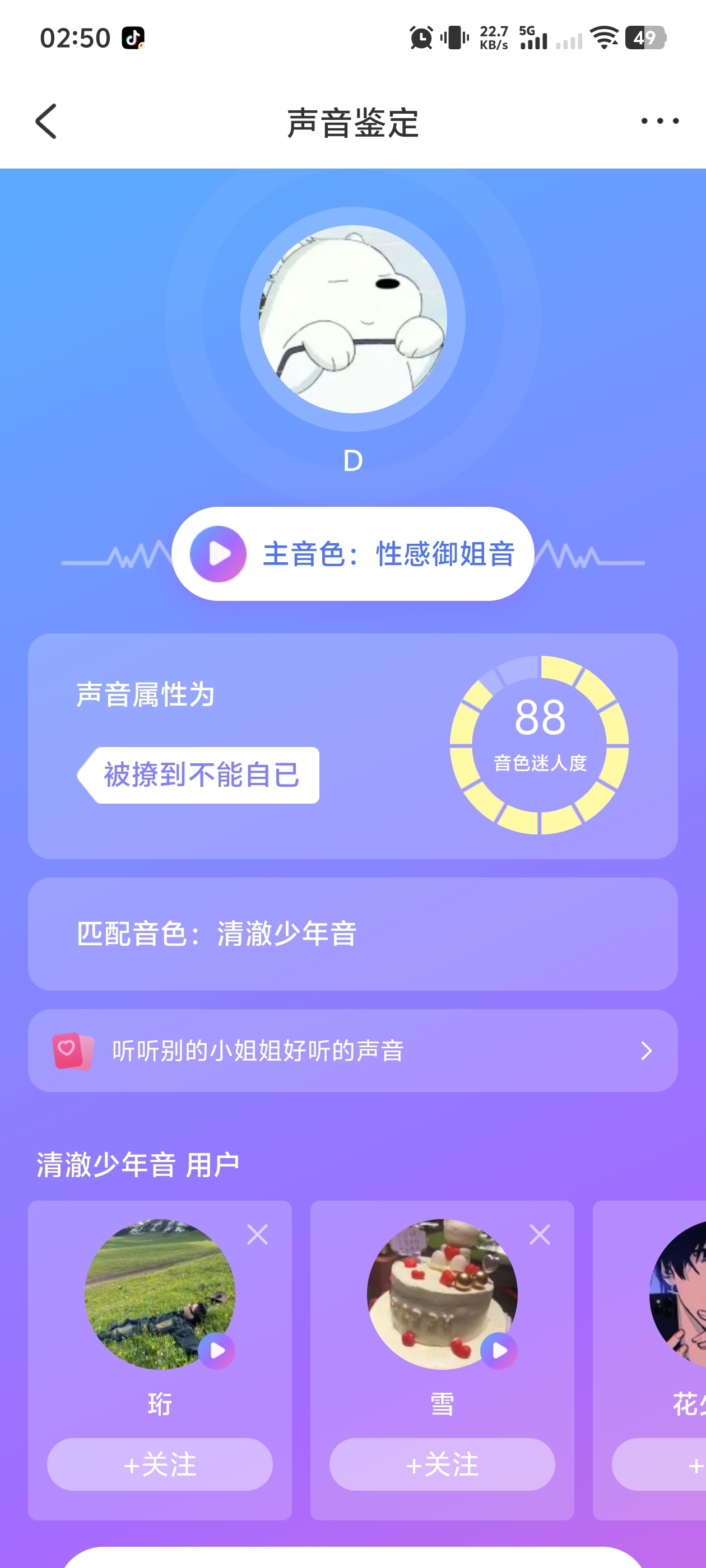Follow user 珩 with +关注
Viewport: 706px width, 1568px height.
[x=160, y=1464]
